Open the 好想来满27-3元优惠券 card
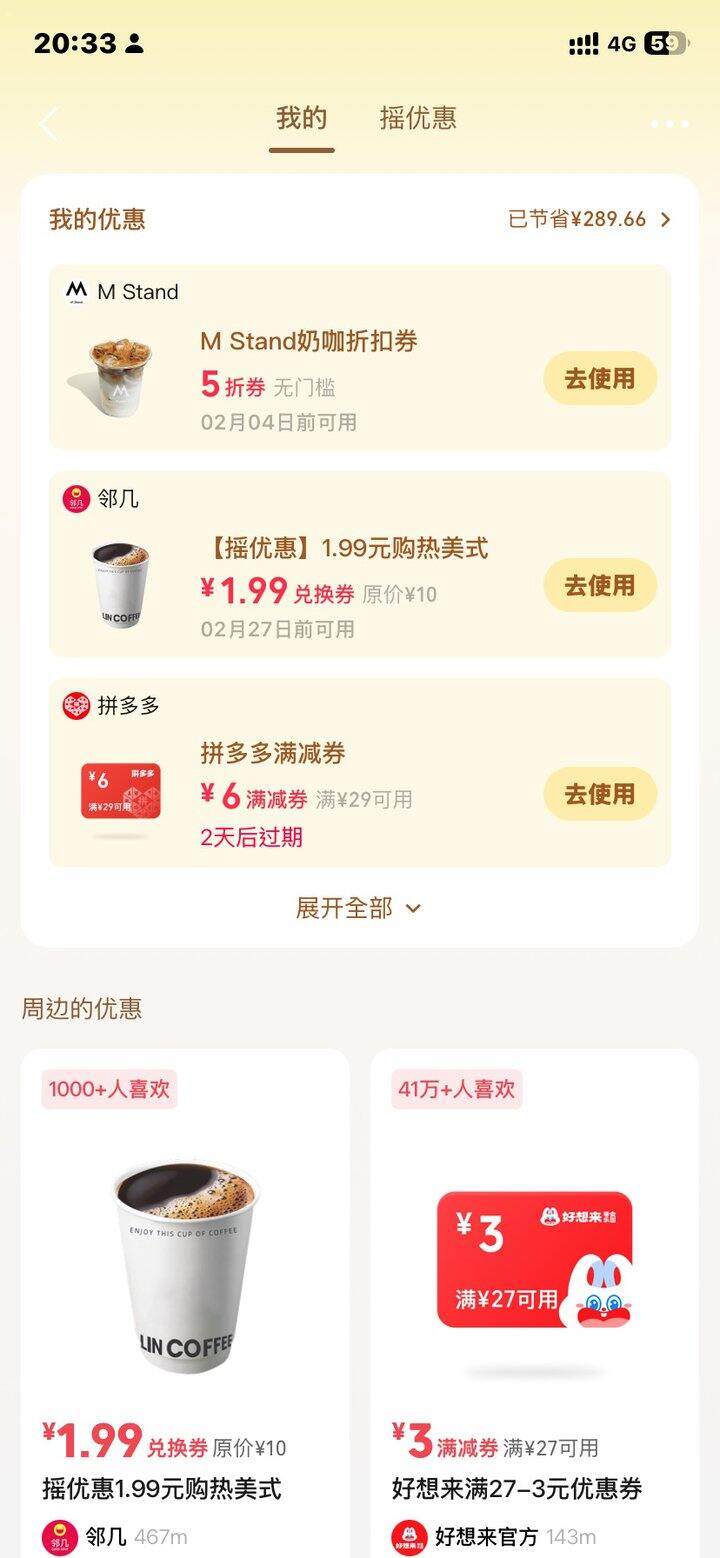This screenshot has width=720, height=1558. click(534, 1300)
